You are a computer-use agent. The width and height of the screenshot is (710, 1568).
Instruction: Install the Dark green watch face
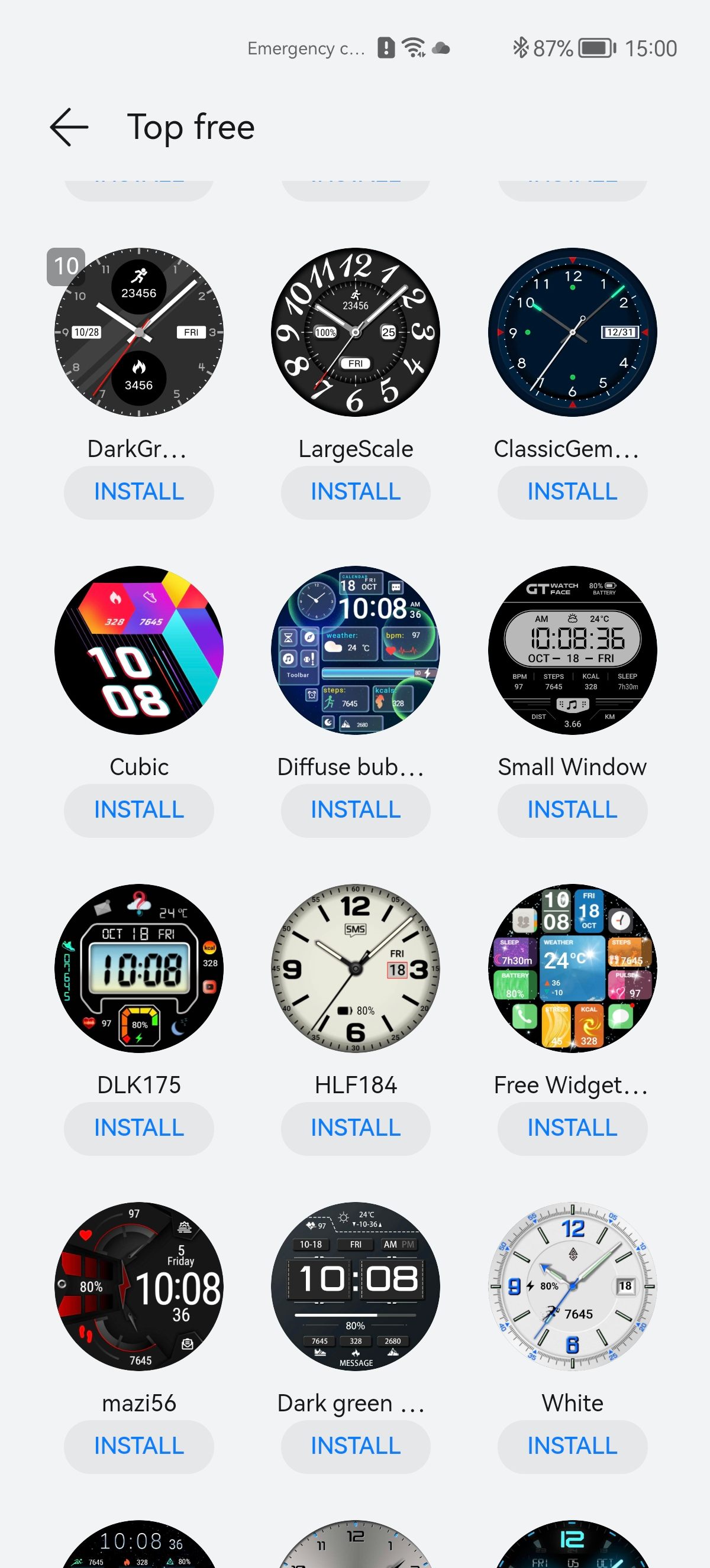point(356,1446)
